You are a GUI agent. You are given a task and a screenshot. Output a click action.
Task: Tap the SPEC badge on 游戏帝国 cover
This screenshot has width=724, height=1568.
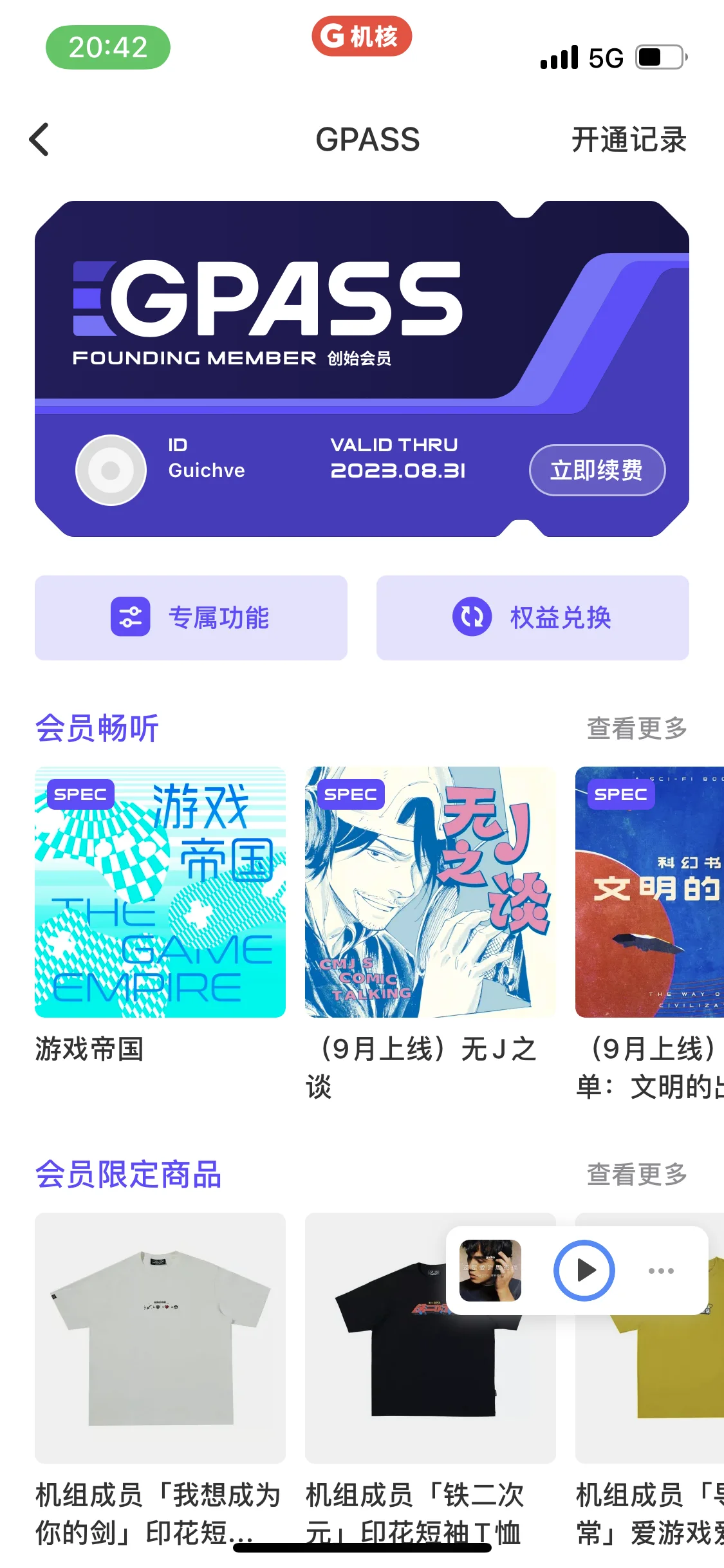click(80, 794)
